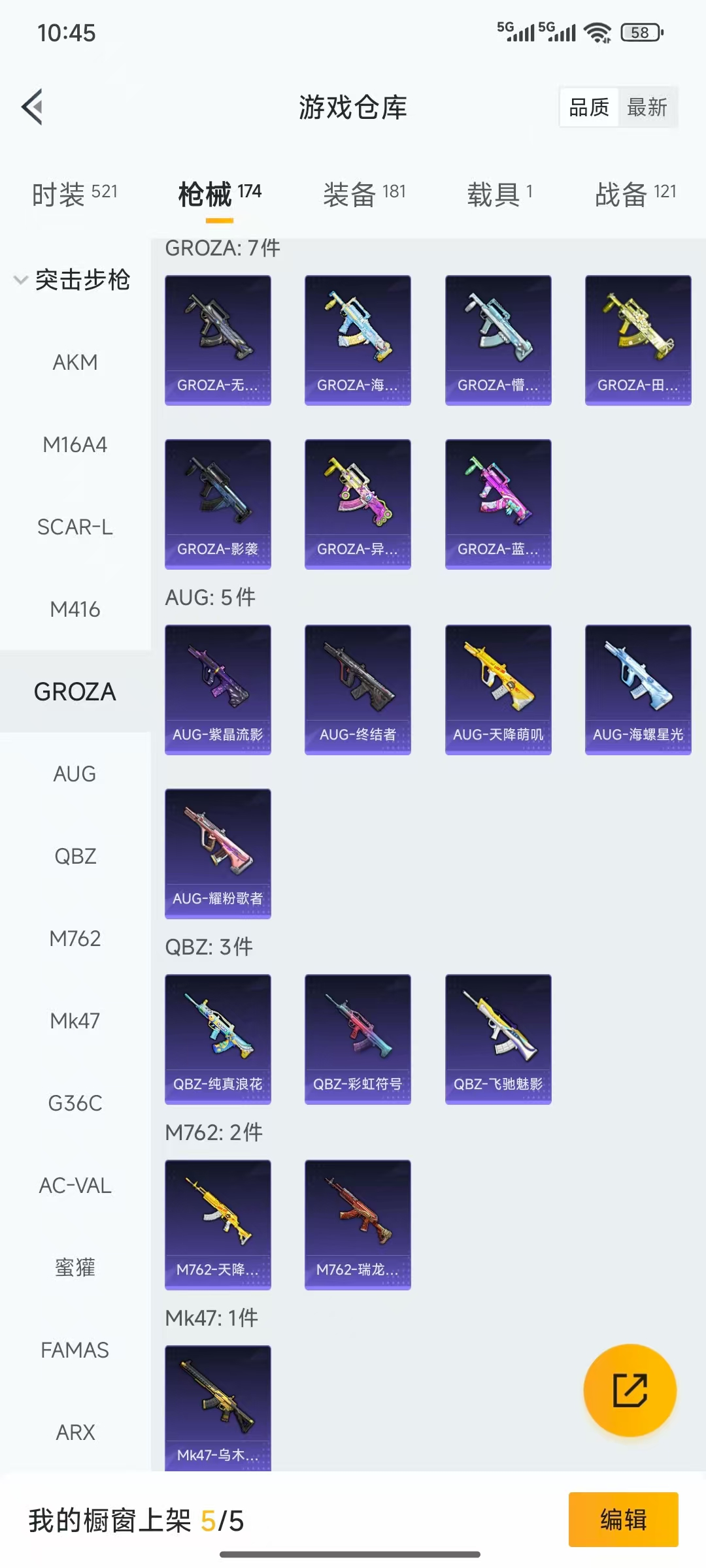706x1568 pixels.
Task: Open the 载具 tab
Action: (499, 194)
